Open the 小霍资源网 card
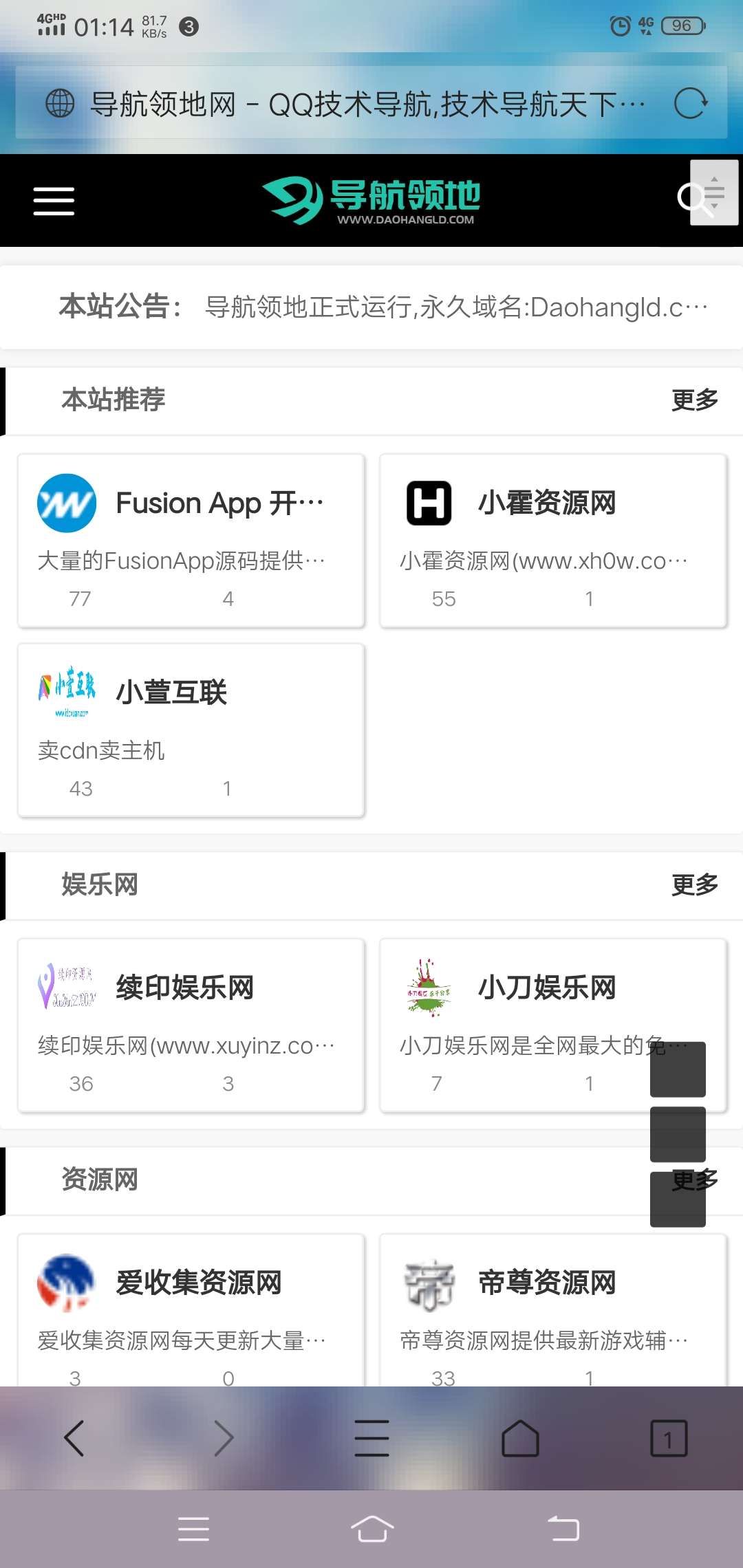The height and width of the screenshot is (1568, 743). point(553,541)
